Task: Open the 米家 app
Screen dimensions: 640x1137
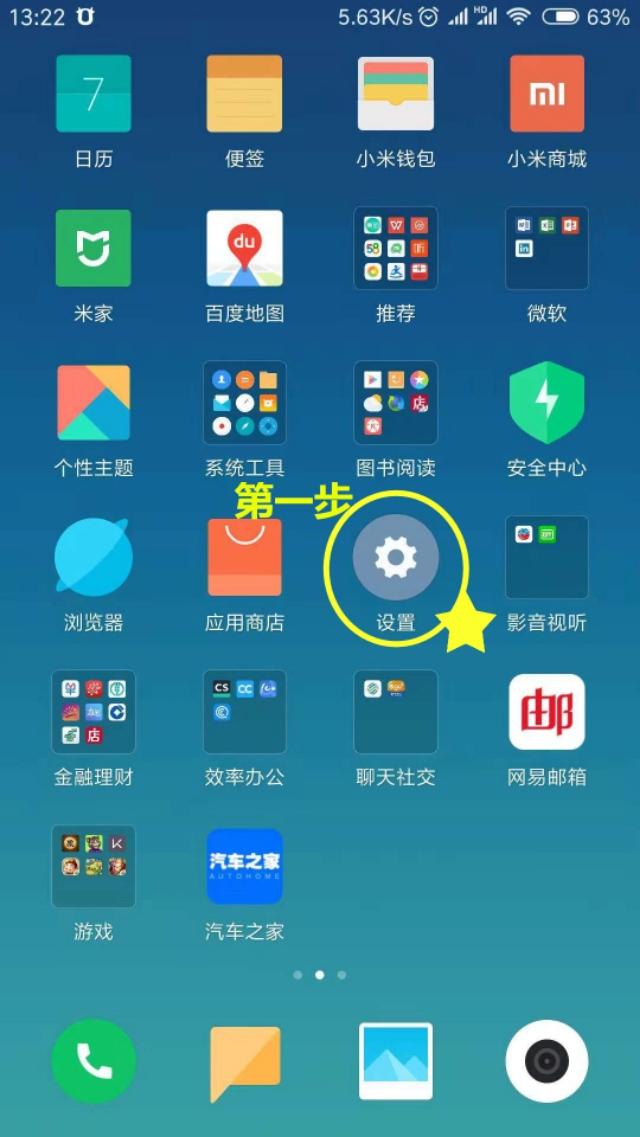Action: pos(93,248)
